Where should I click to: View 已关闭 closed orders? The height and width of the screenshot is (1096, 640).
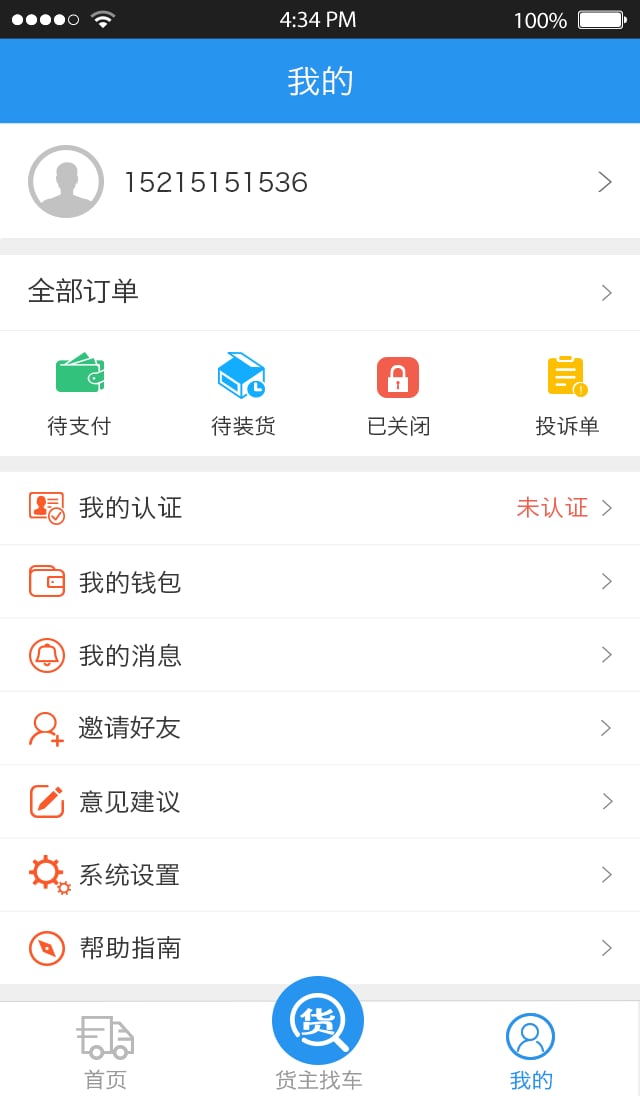coord(398,395)
